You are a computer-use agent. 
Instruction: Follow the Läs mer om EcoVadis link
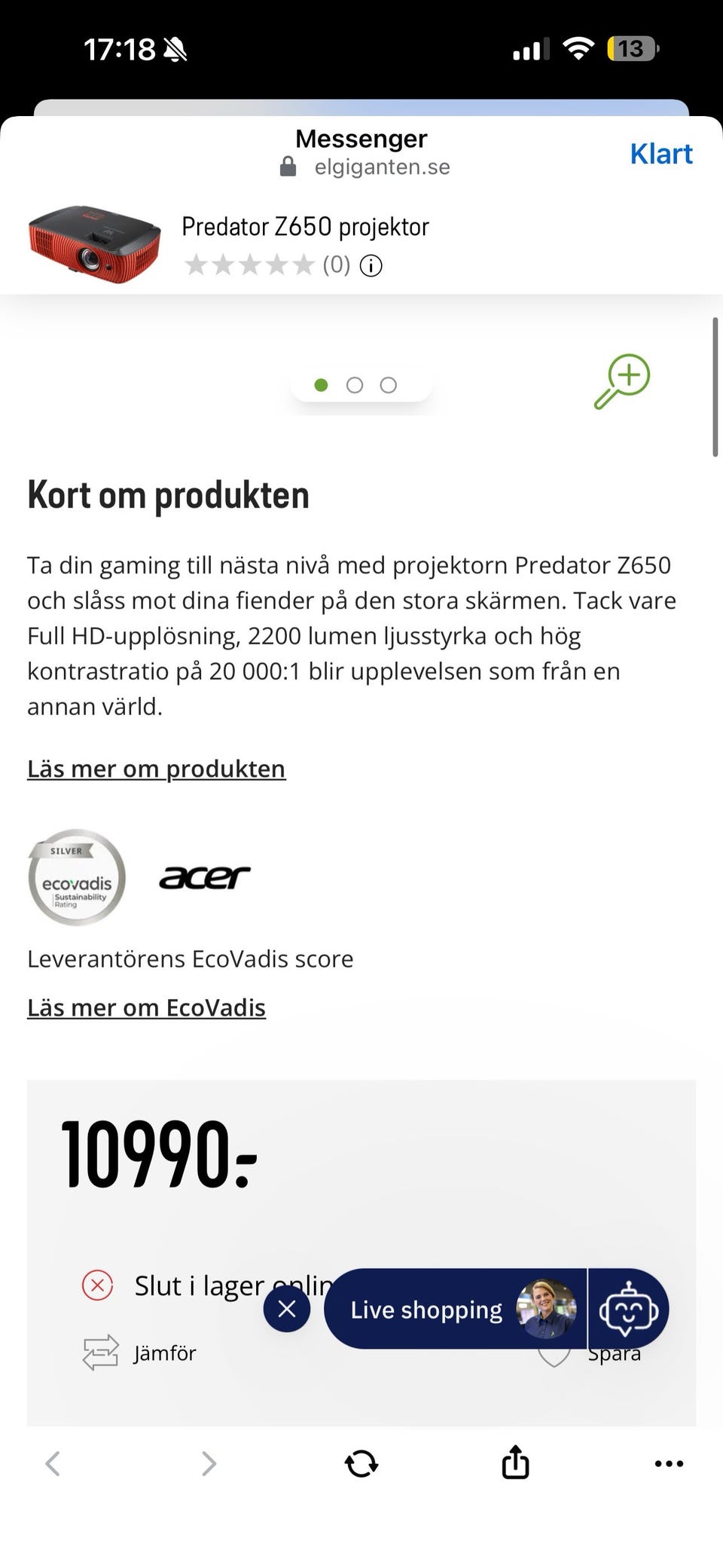point(147,1007)
